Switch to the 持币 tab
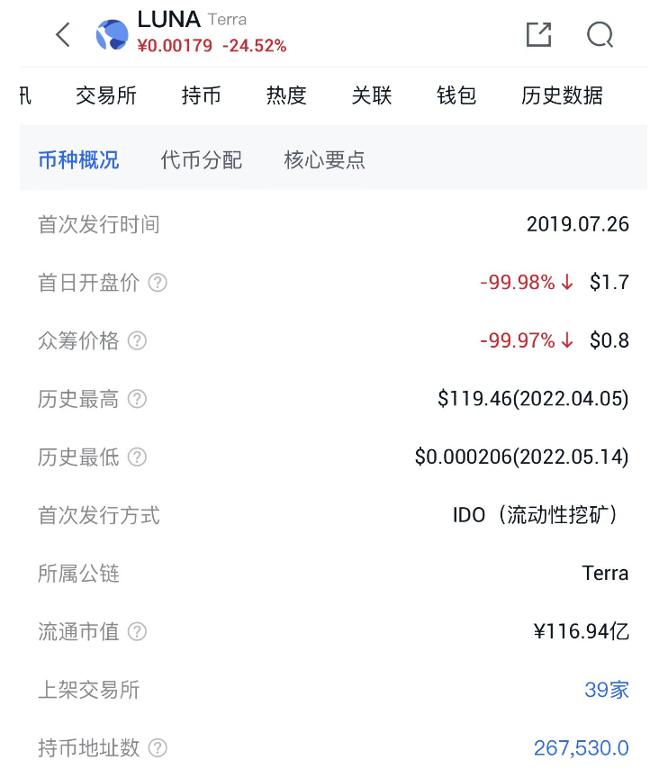The image size is (650, 770). (x=201, y=96)
